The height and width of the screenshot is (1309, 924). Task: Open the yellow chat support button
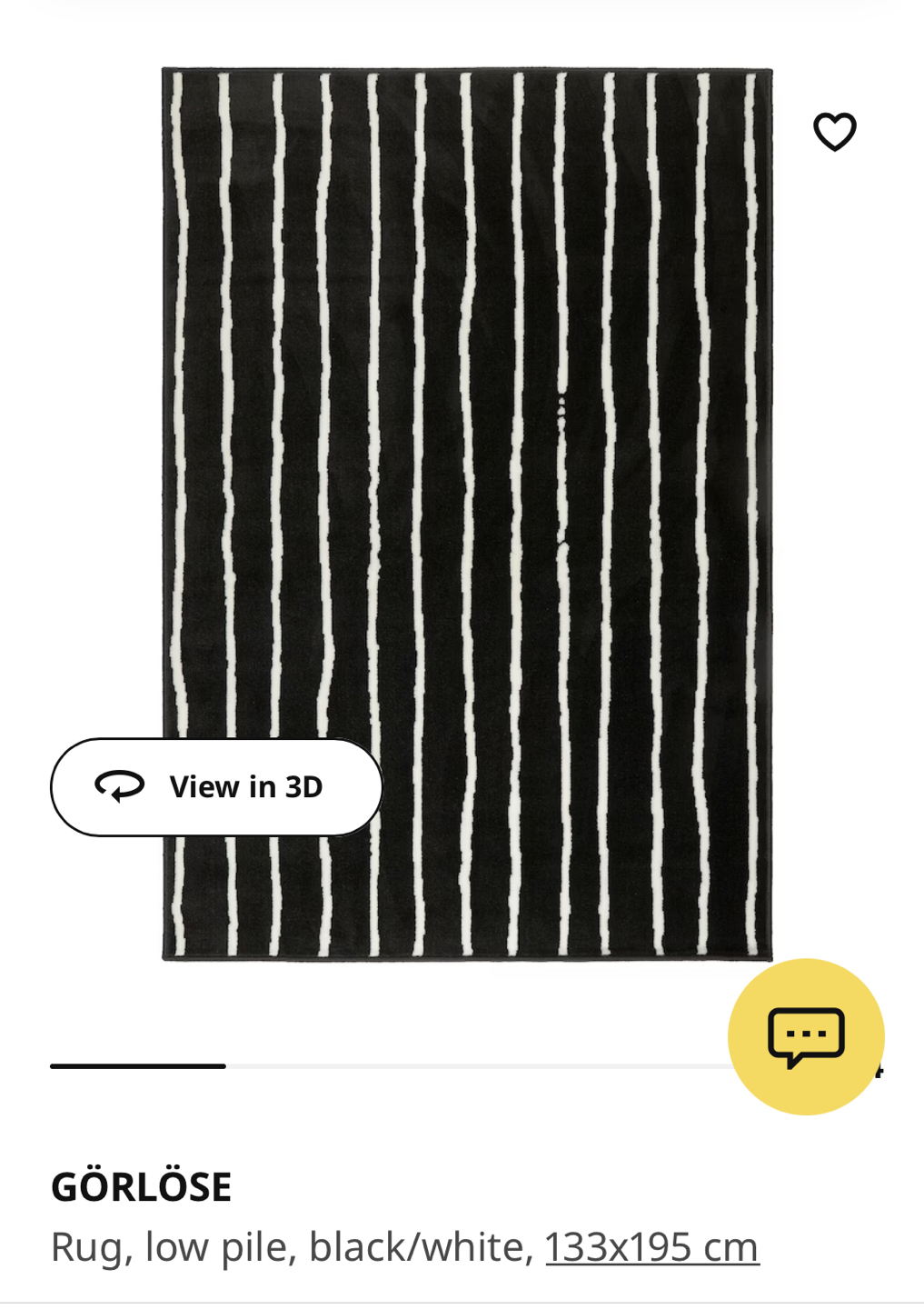[x=806, y=1037]
